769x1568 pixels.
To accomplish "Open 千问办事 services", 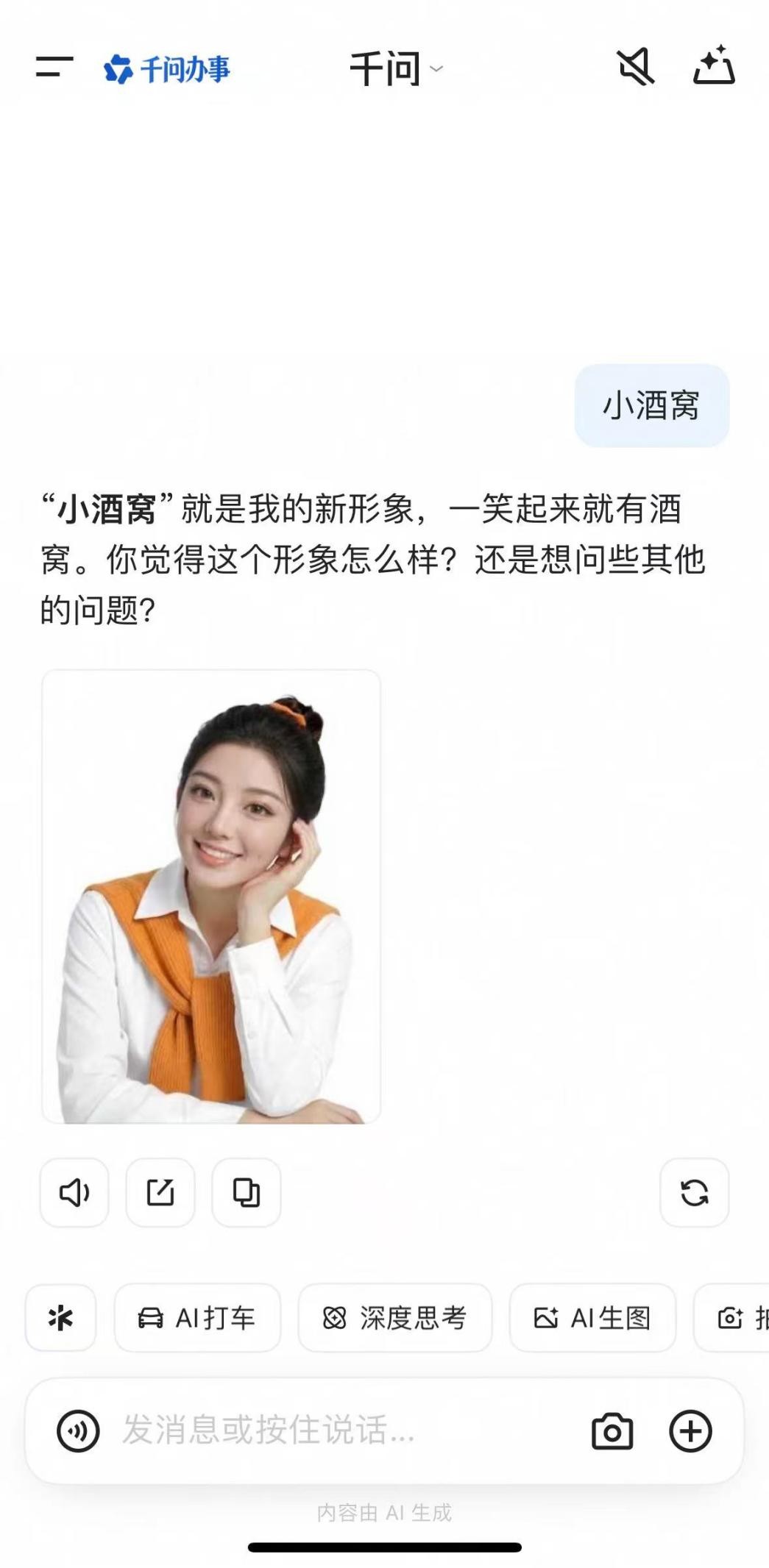I will [x=167, y=69].
